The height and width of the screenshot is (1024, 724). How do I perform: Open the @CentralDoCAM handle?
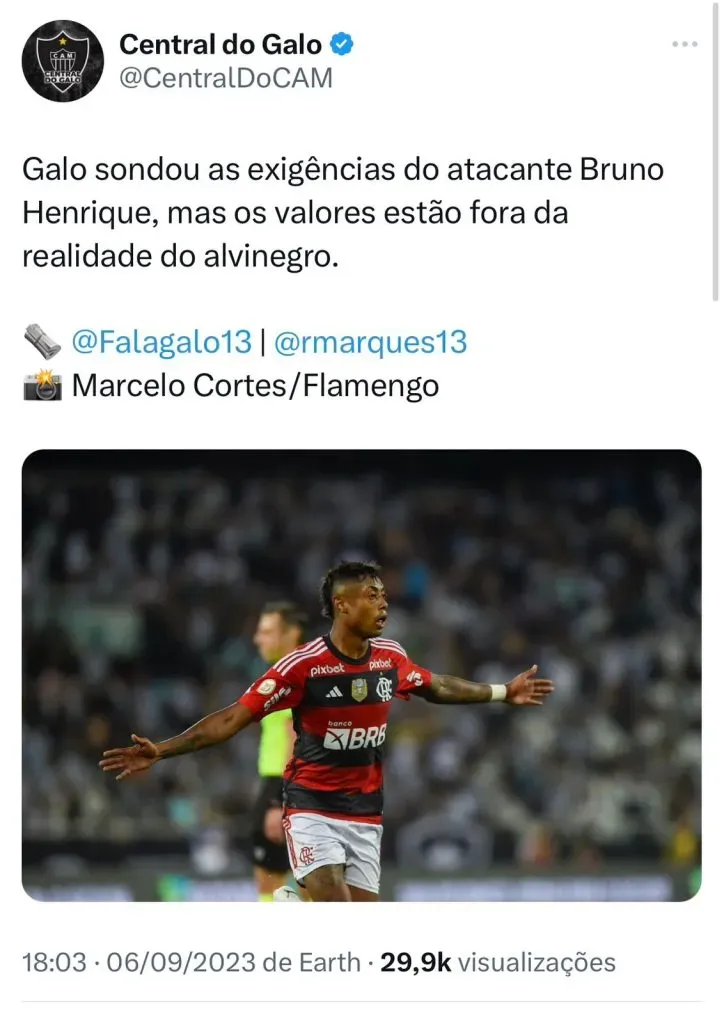click(x=226, y=77)
